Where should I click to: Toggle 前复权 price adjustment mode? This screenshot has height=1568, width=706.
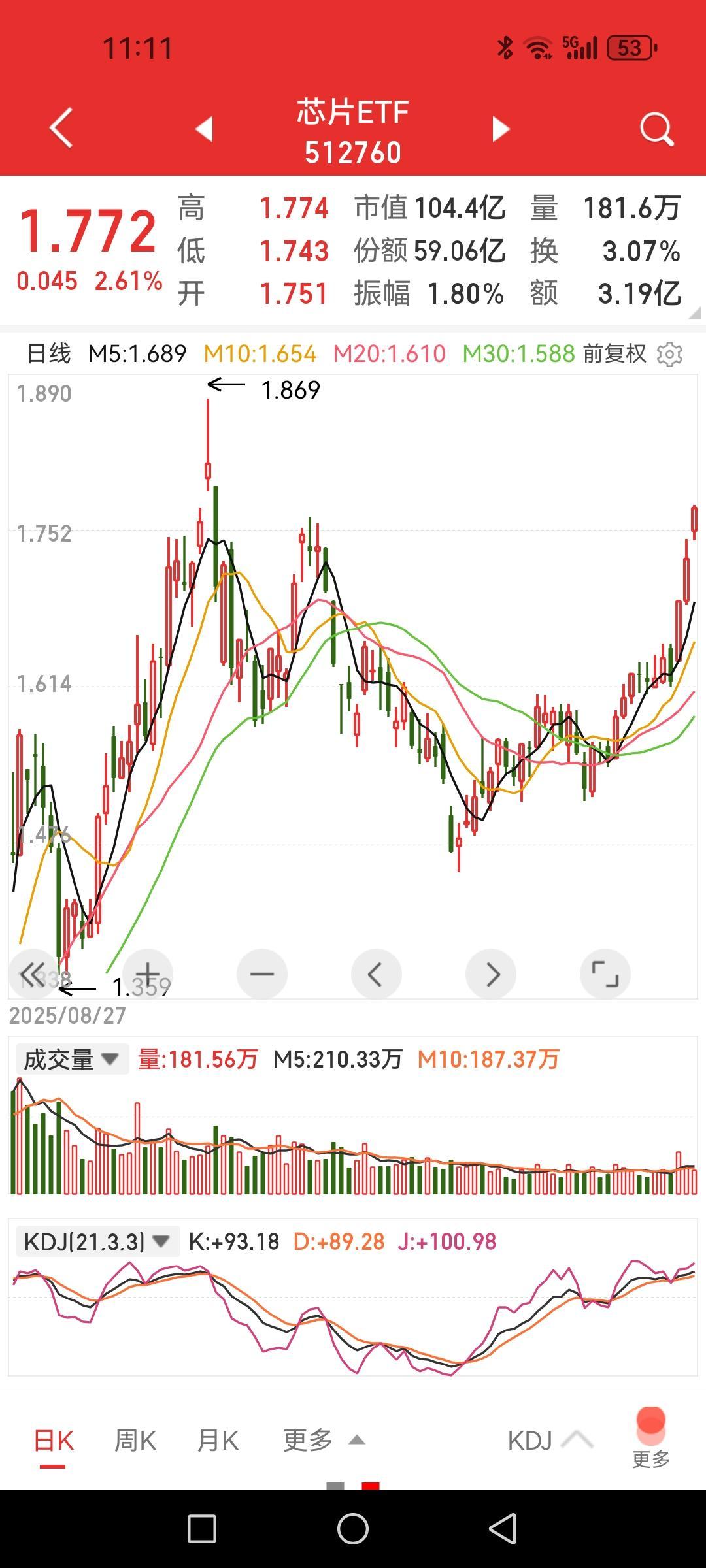point(613,353)
